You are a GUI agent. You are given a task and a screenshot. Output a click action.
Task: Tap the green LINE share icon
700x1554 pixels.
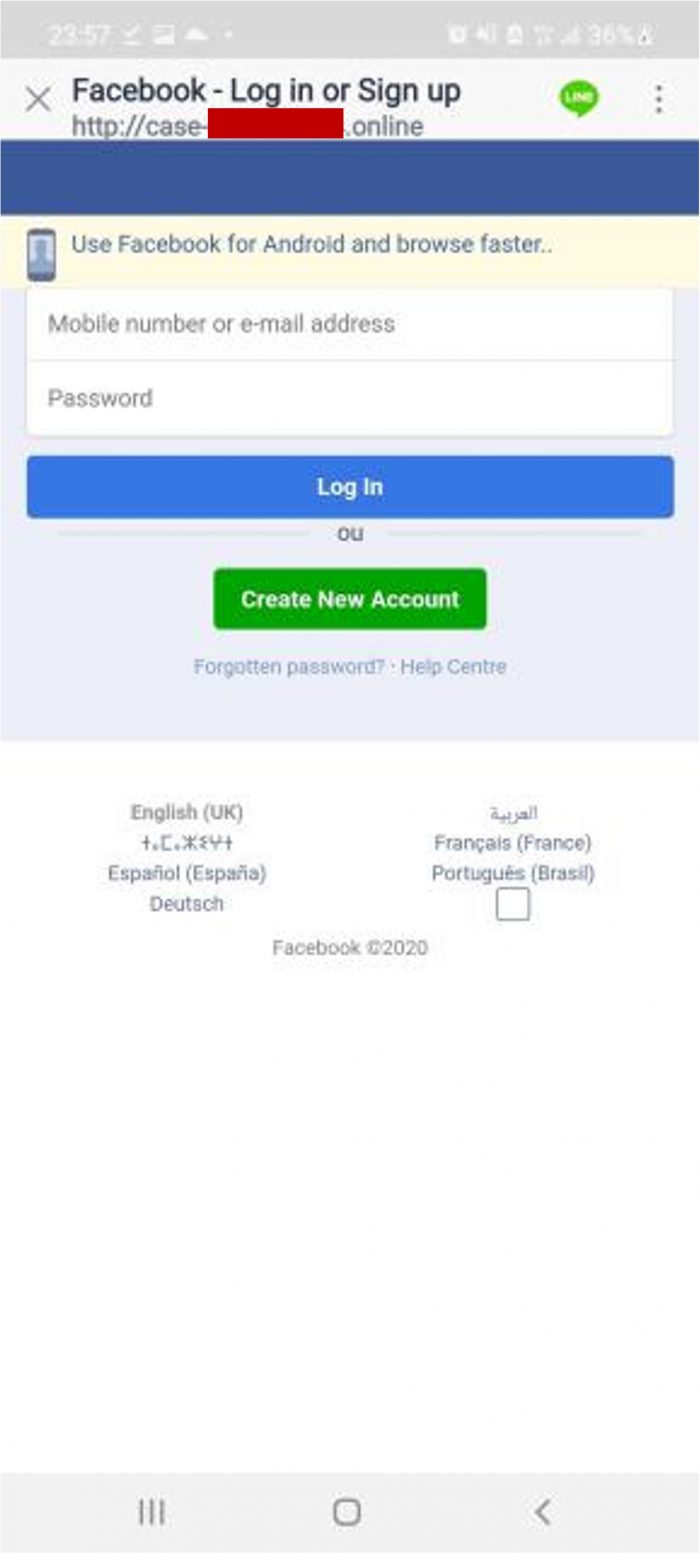point(579,98)
